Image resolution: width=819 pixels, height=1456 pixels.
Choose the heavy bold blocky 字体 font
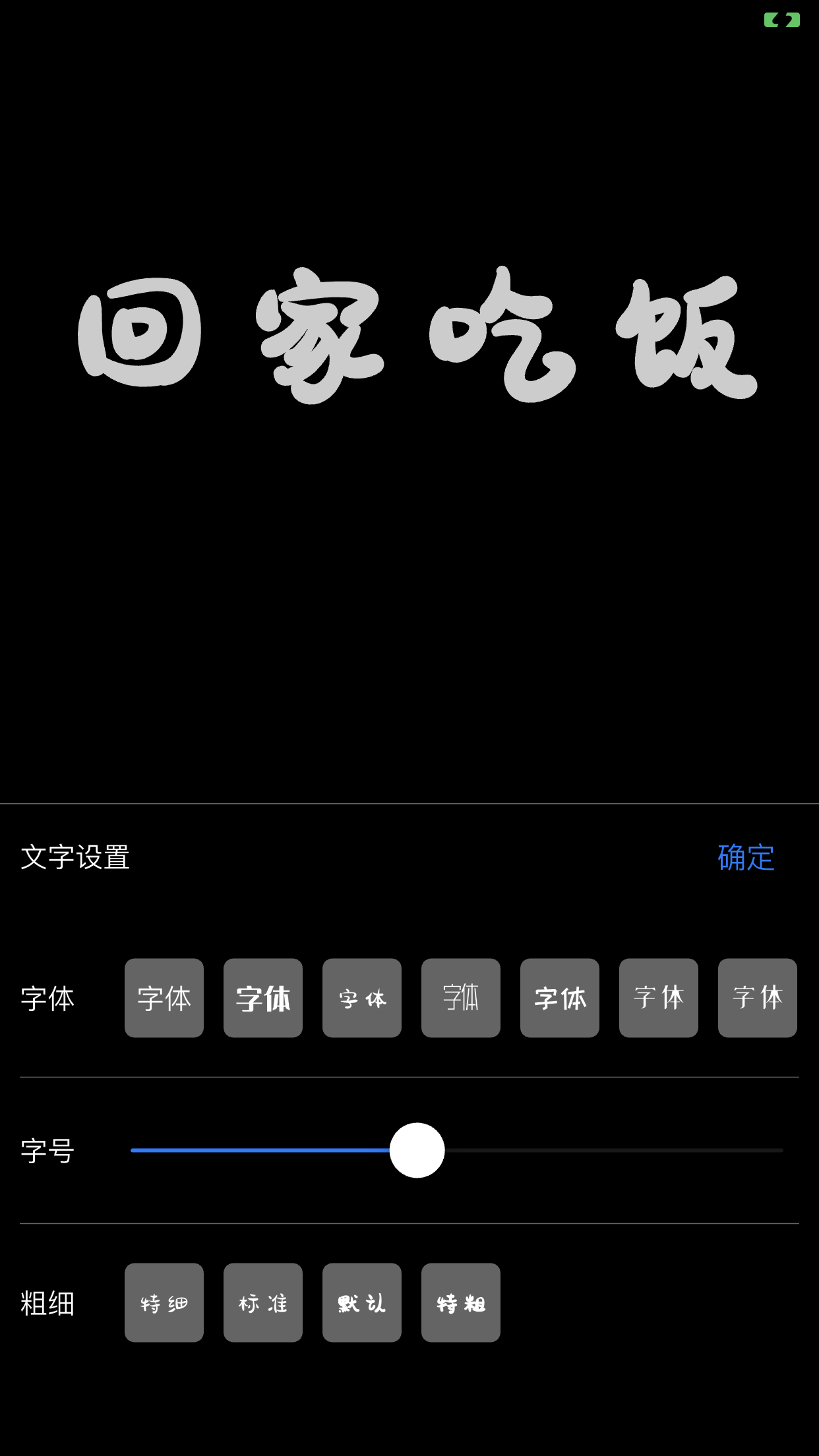tap(263, 998)
